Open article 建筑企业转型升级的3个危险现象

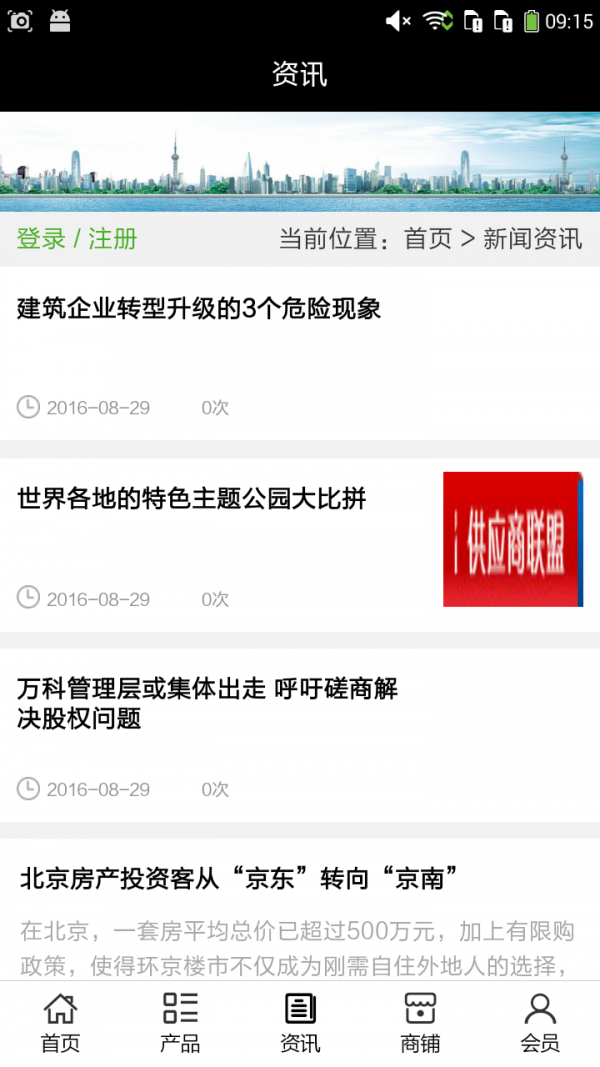(199, 309)
